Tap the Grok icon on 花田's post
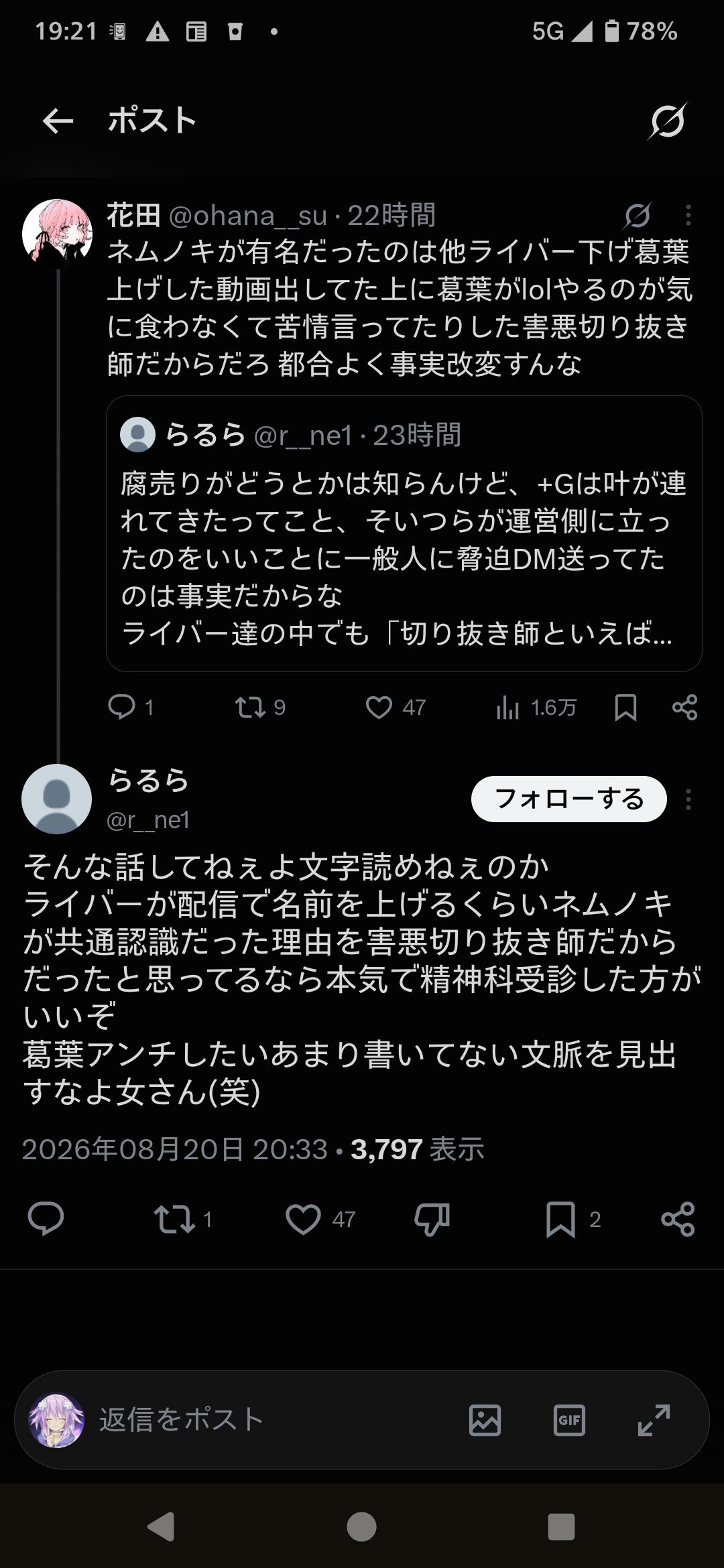 click(637, 215)
